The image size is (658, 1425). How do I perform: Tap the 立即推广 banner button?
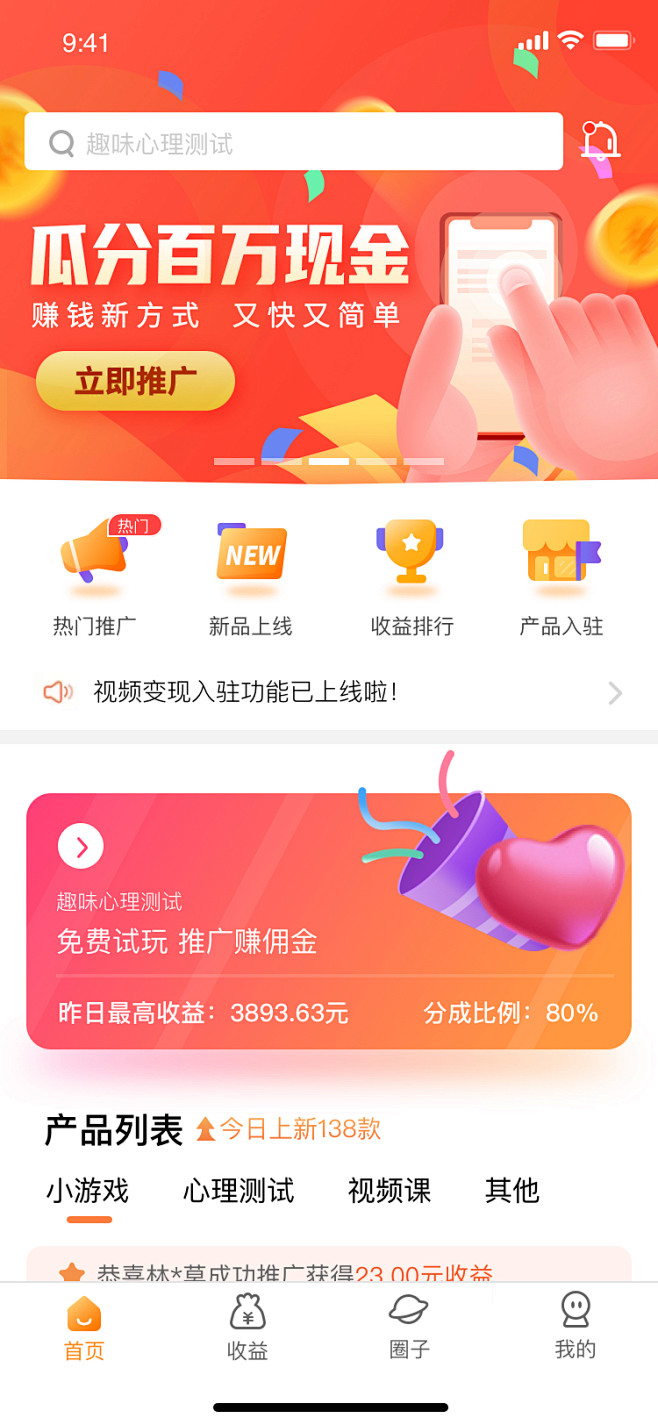coord(135,381)
